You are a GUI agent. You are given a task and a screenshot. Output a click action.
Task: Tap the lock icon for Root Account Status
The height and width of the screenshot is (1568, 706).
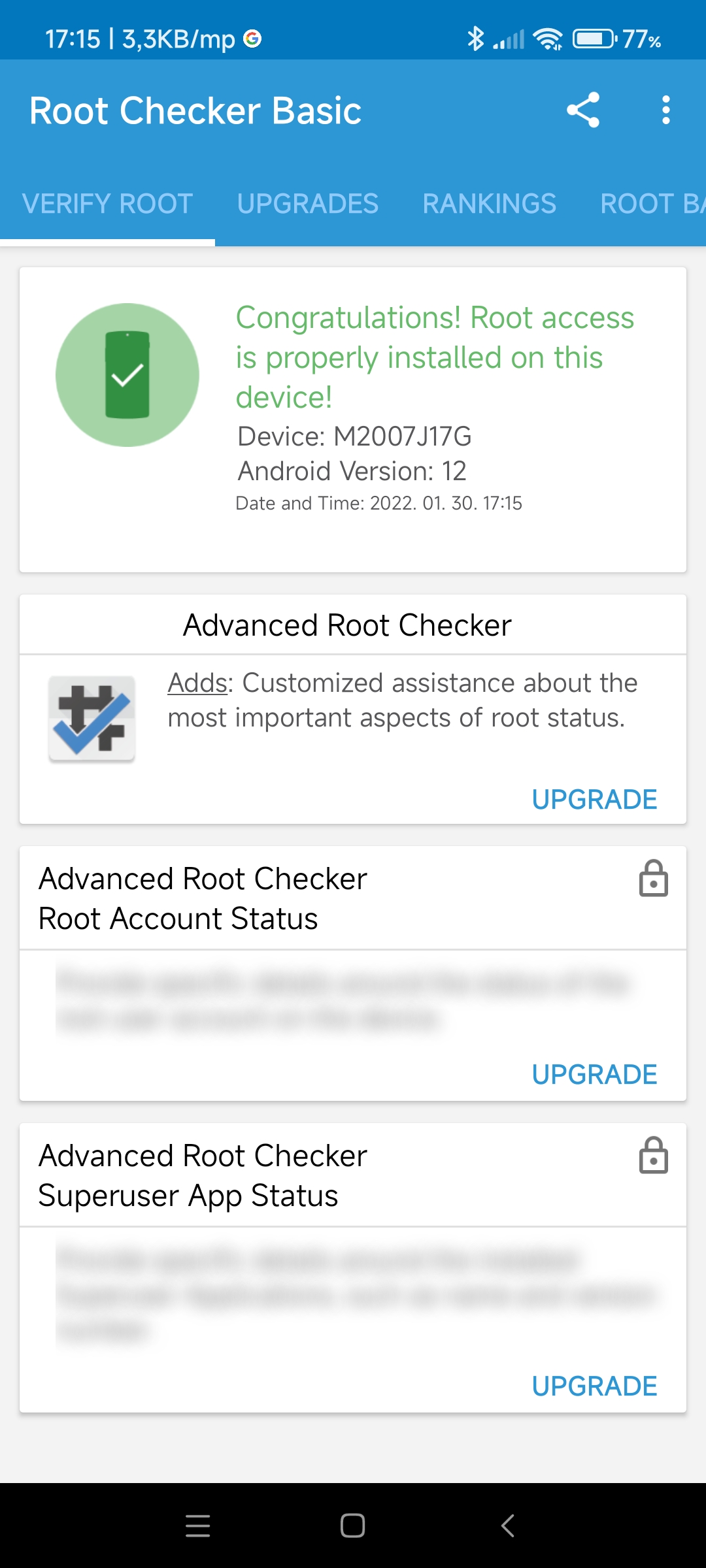pos(654,879)
